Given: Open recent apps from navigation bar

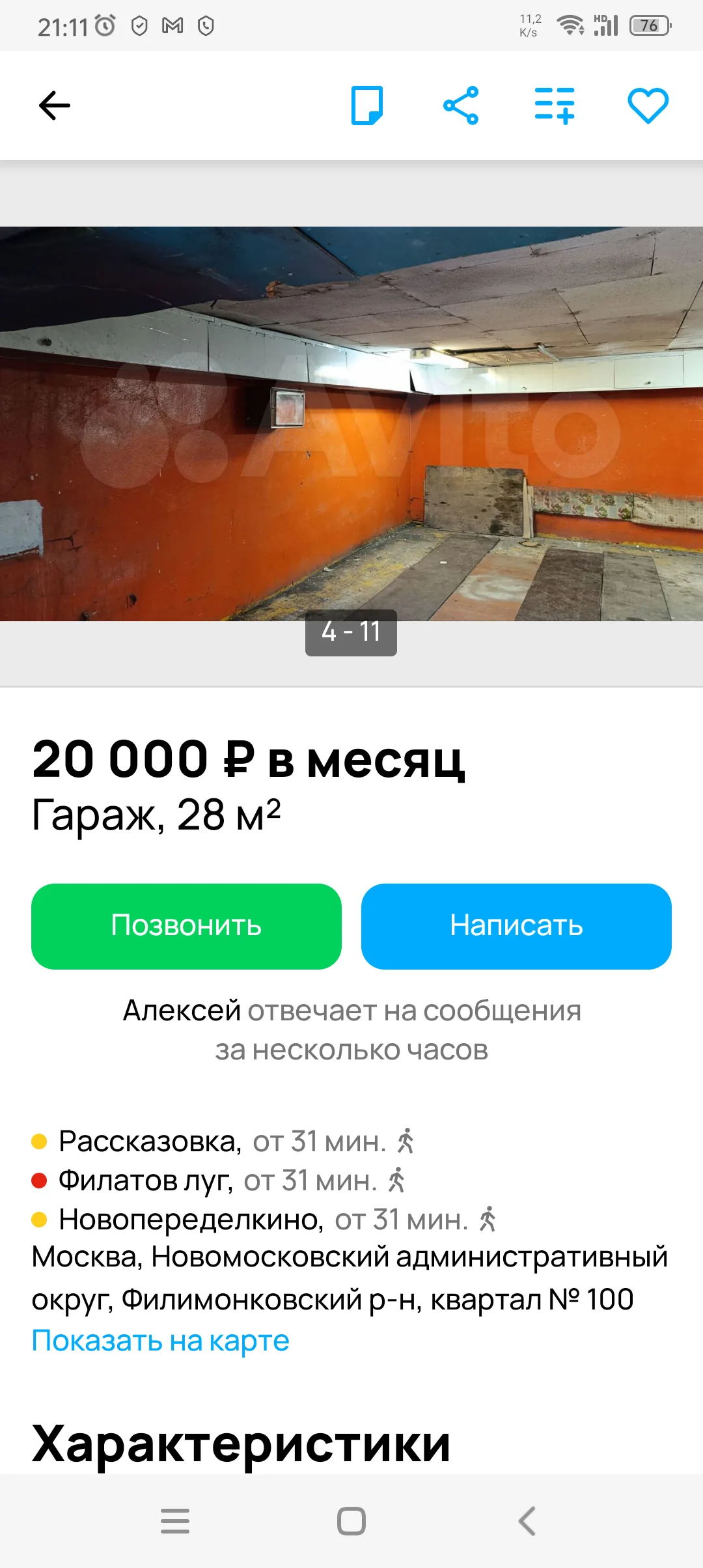Looking at the screenshot, I should click(175, 1521).
